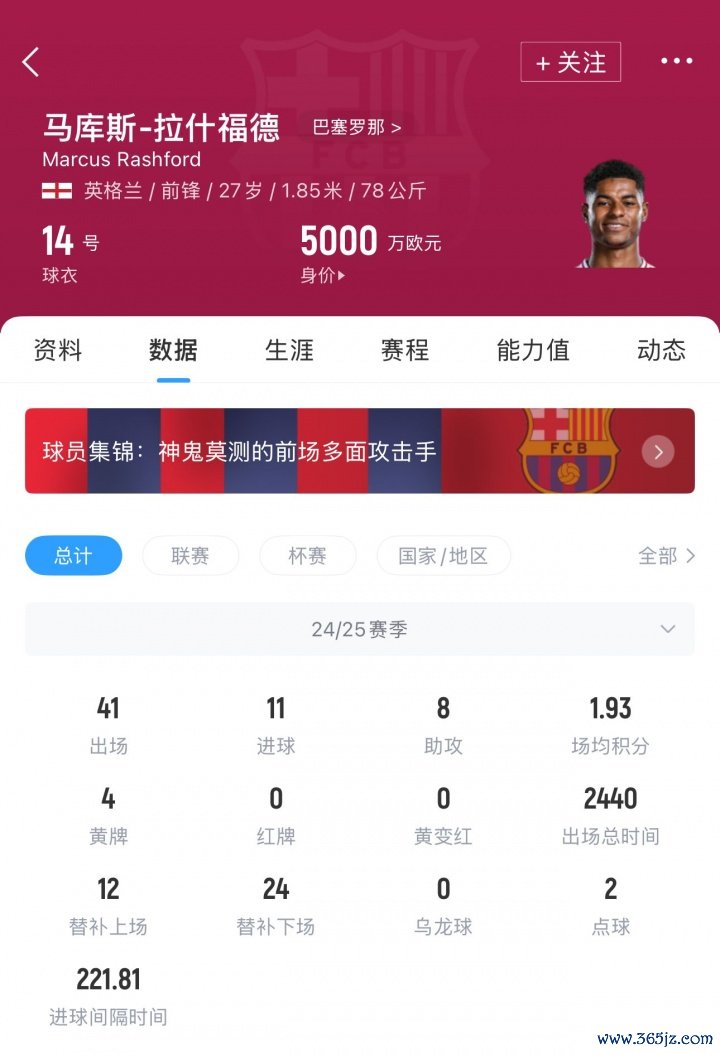Follow the player with +关注 button

571,62
